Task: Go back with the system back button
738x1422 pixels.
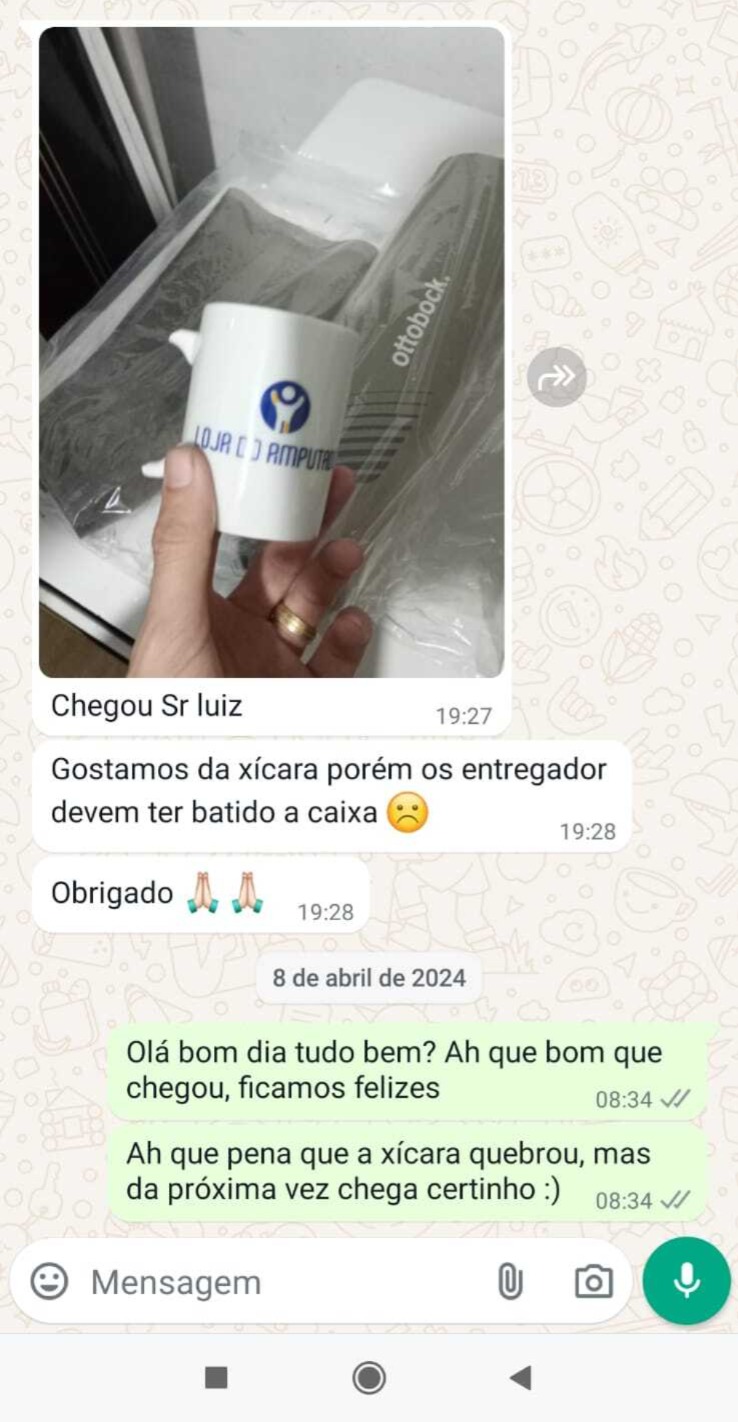Action: point(520,1378)
